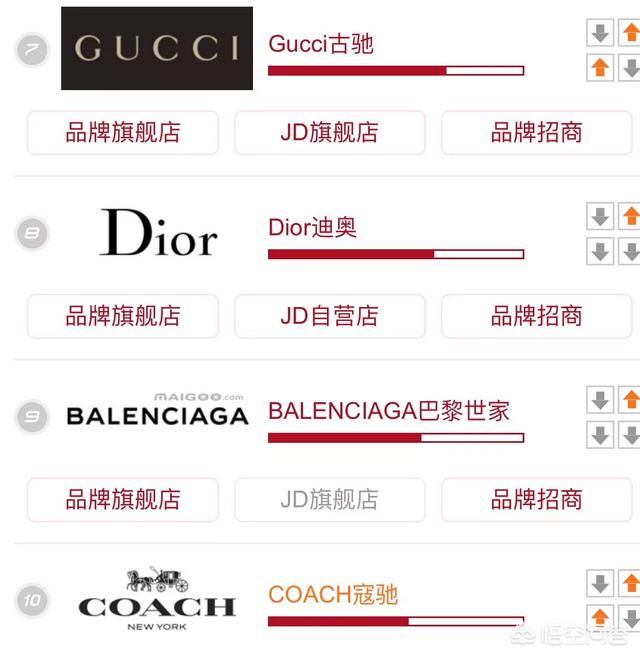Tap JD旗舰店 under Gucci
640x657 pixels.
(x=330, y=133)
